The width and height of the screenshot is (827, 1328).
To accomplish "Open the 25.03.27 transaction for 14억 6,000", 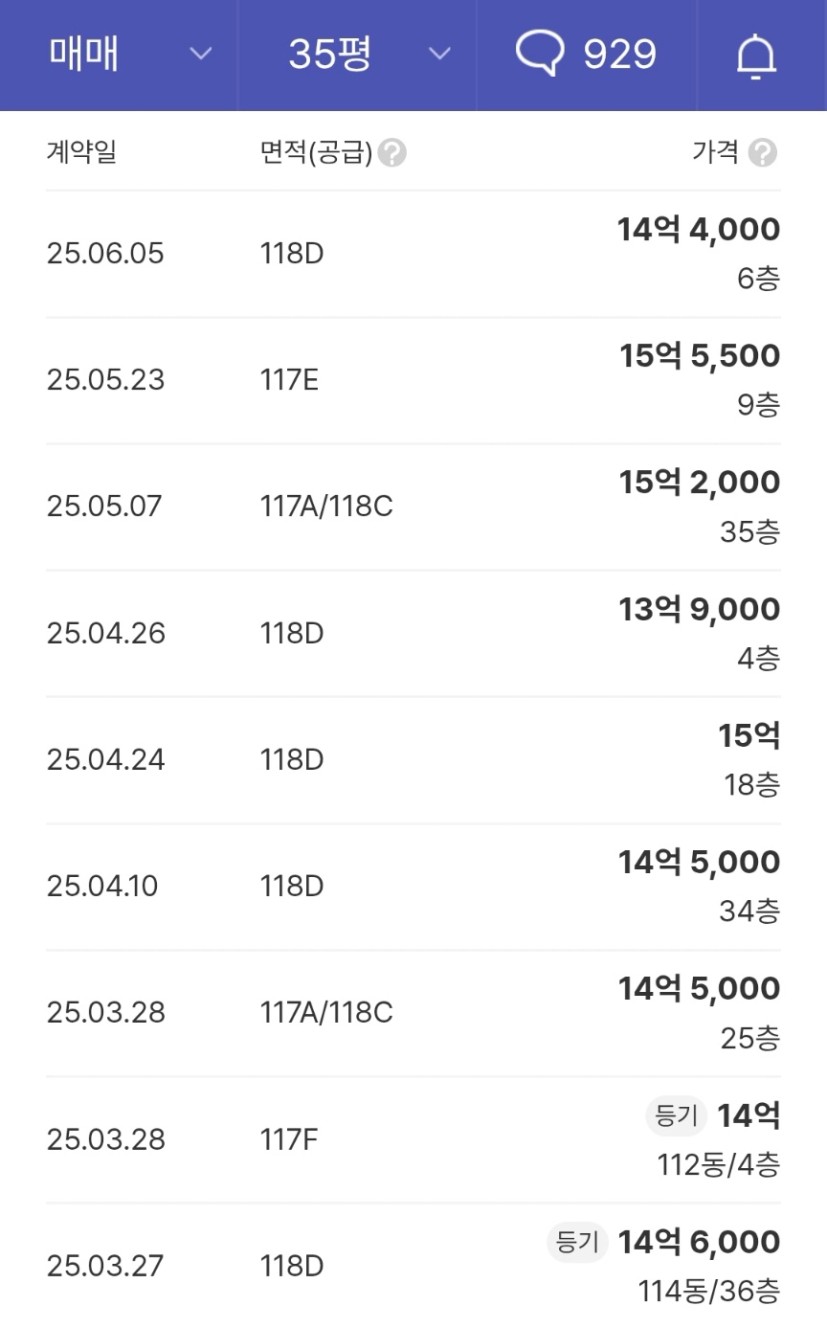I will (413, 1266).
